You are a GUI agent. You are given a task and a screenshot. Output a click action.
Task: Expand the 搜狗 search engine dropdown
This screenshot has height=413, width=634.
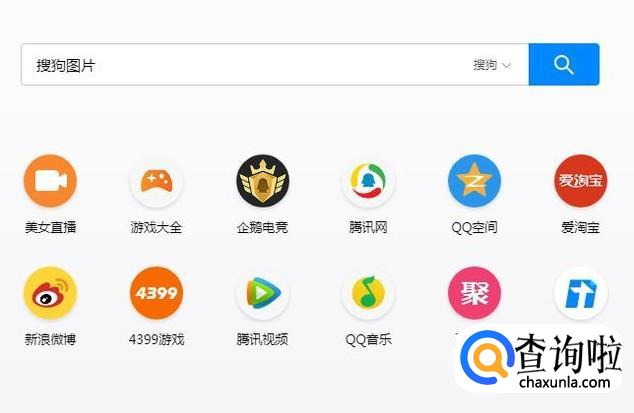[492, 64]
